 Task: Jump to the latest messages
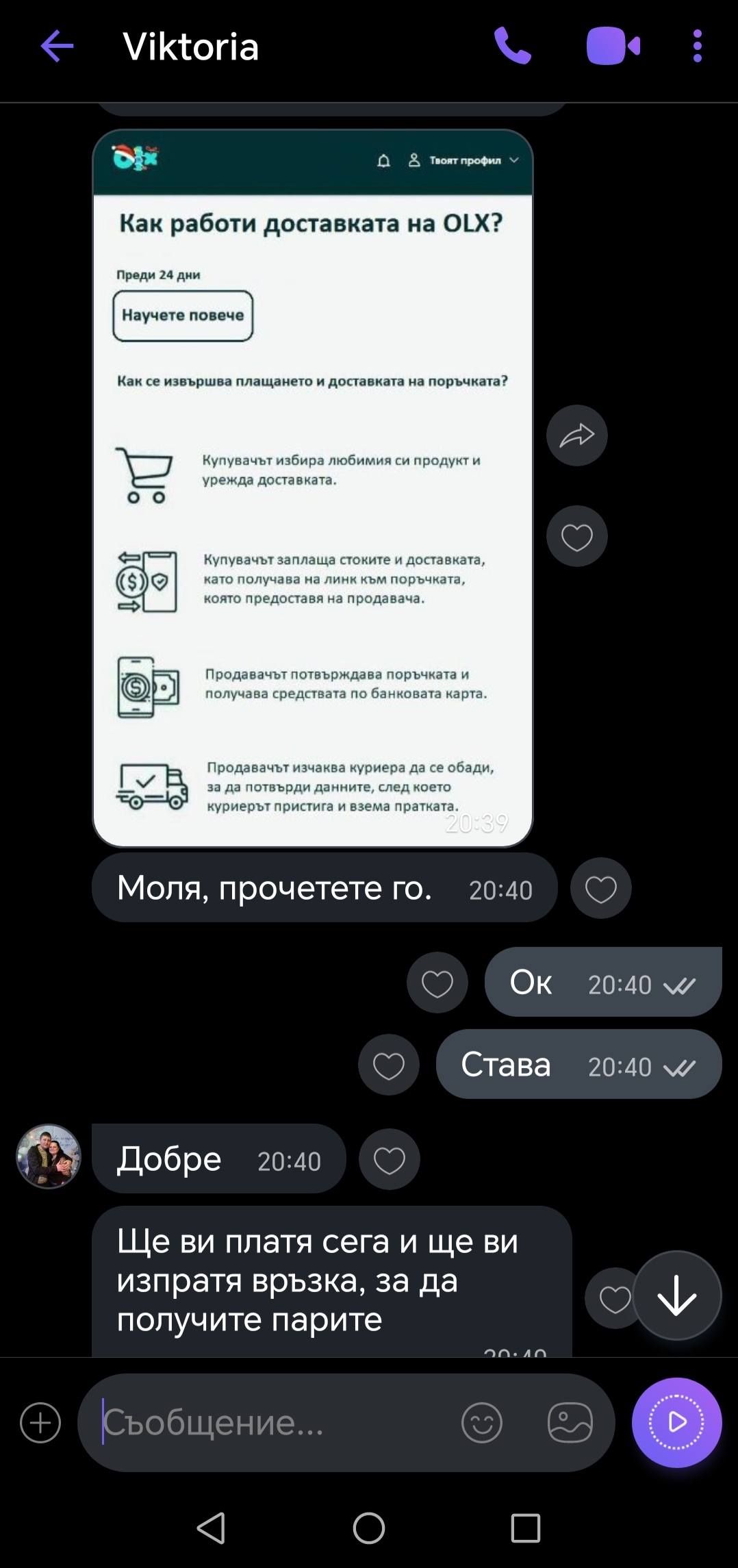click(676, 1295)
